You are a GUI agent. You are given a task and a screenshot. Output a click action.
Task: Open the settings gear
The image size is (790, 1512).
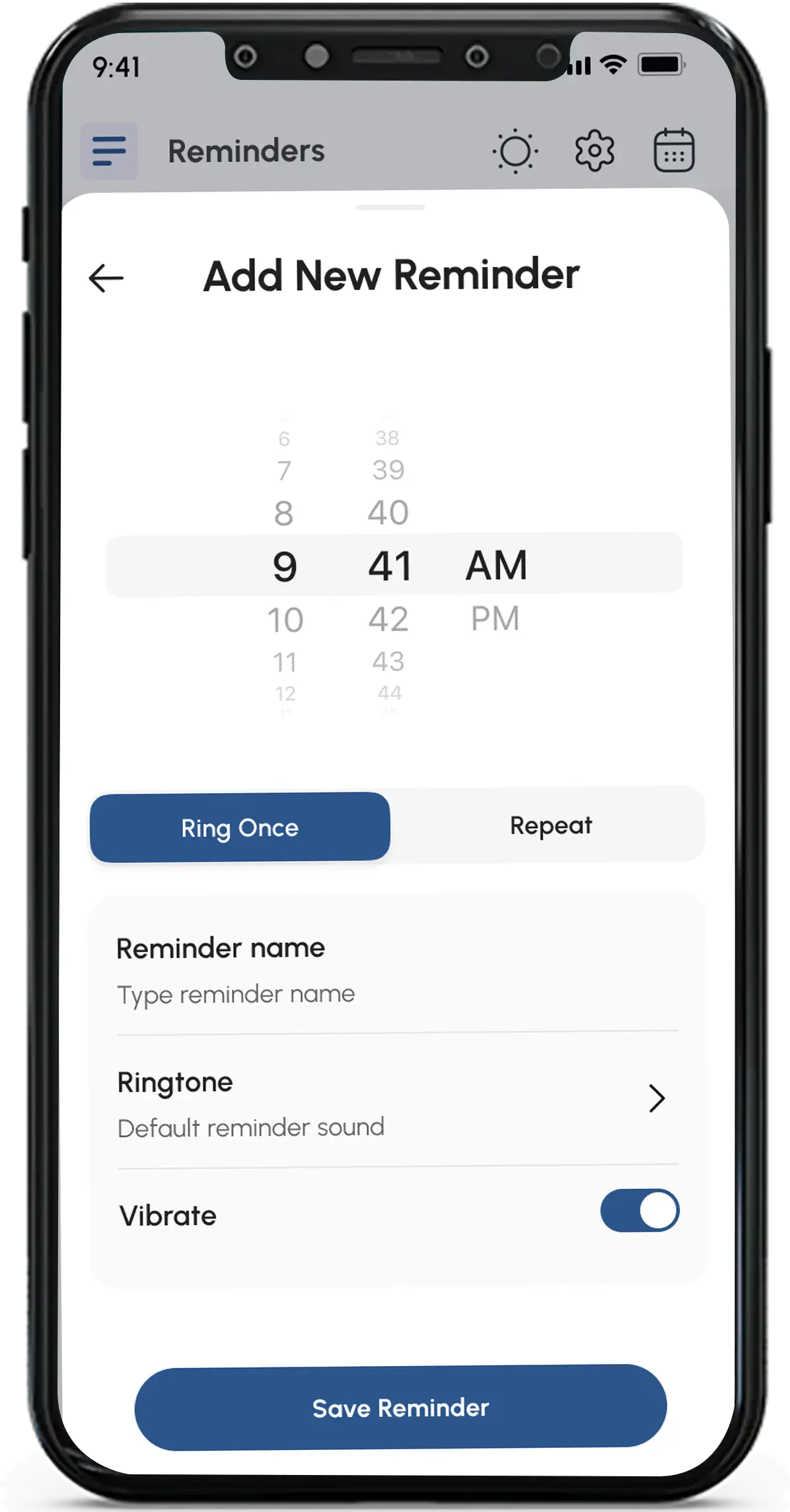point(594,151)
